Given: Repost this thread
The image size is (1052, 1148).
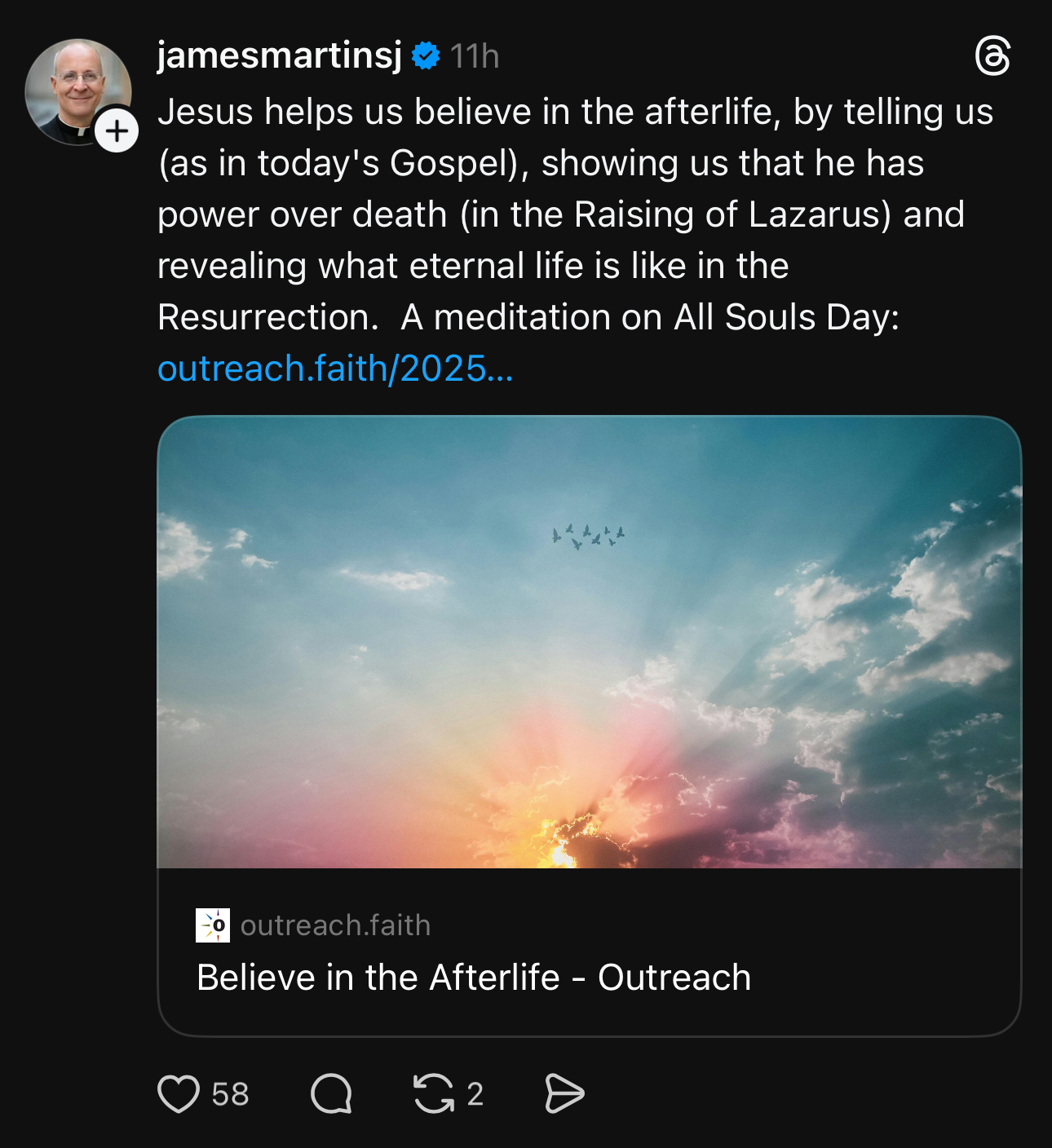Looking at the screenshot, I should click(433, 1094).
